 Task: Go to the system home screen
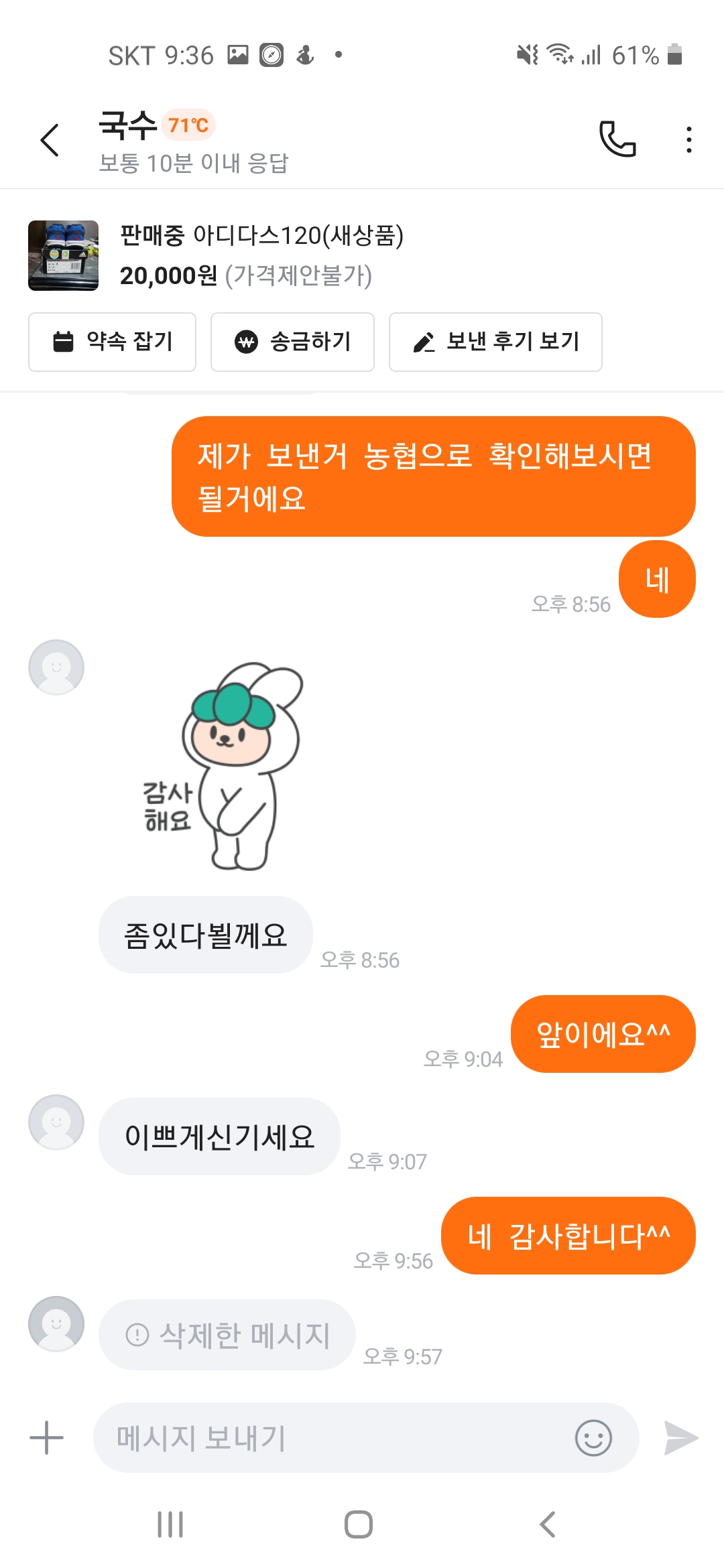point(359,1524)
